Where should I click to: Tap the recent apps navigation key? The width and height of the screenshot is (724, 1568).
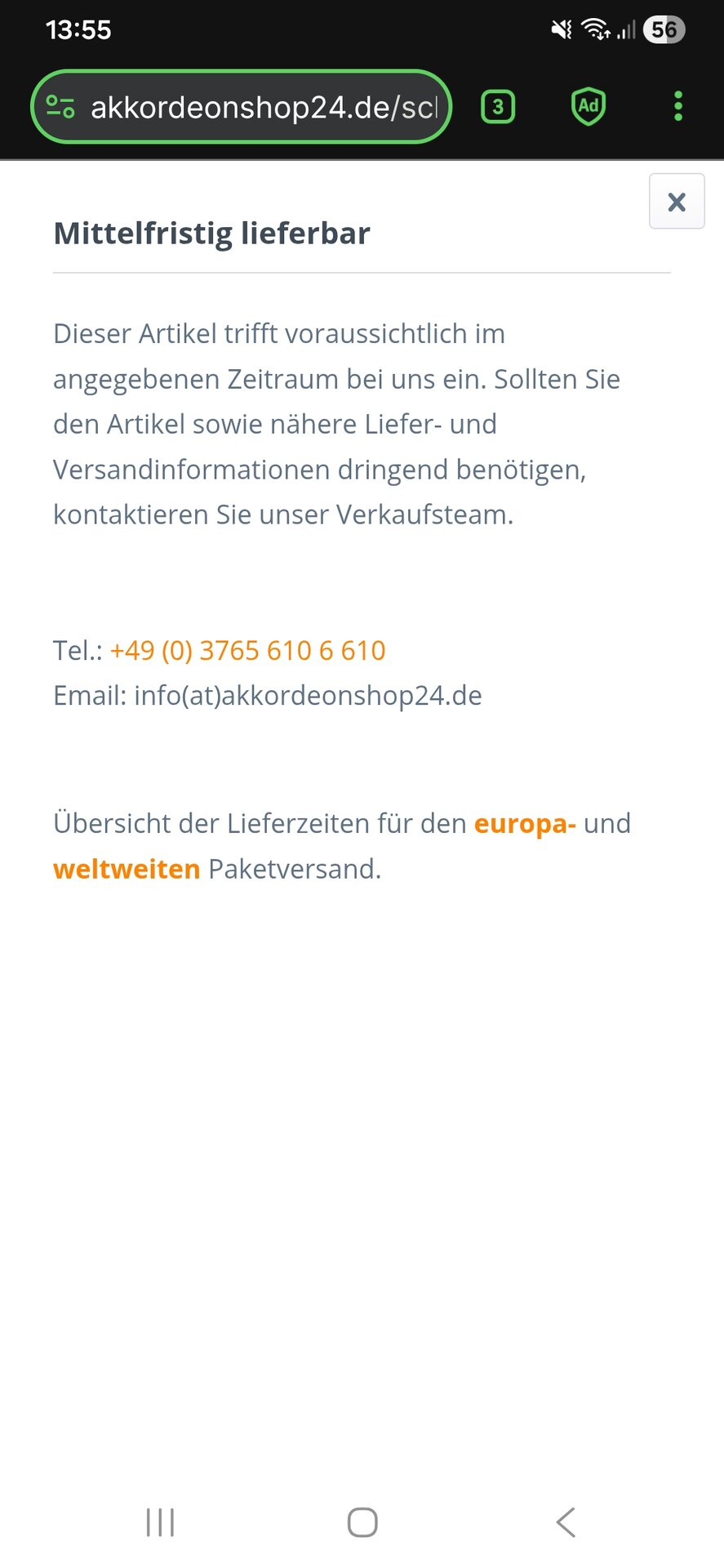tap(159, 1521)
